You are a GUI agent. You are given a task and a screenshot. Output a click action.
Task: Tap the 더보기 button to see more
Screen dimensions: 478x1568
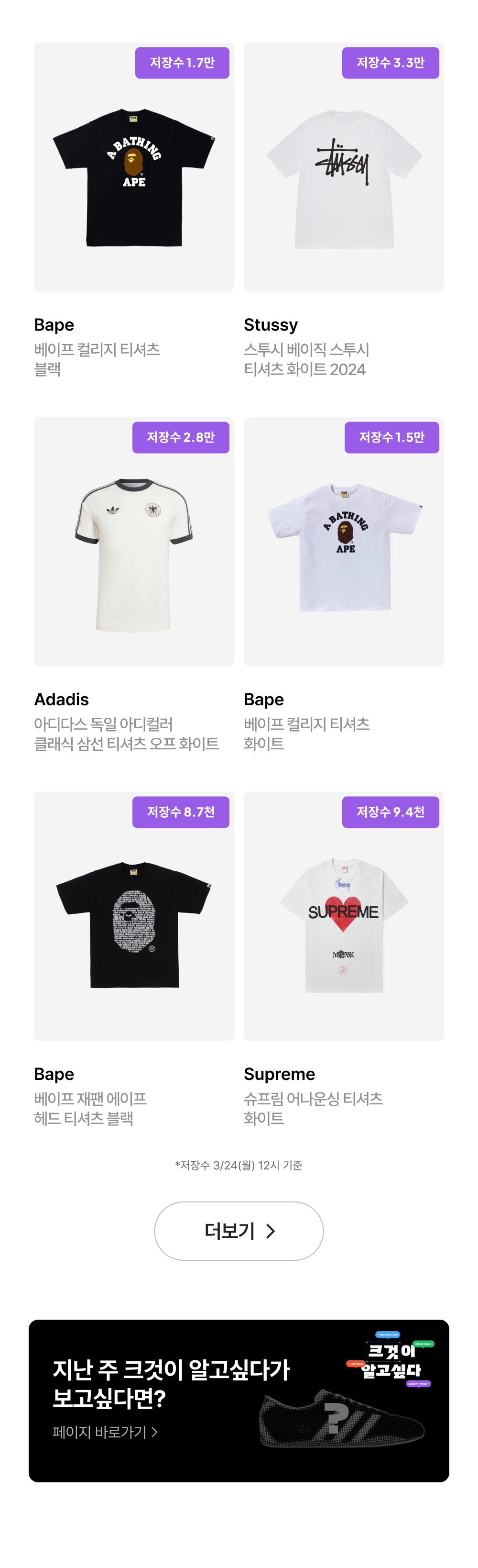click(x=239, y=1231)
